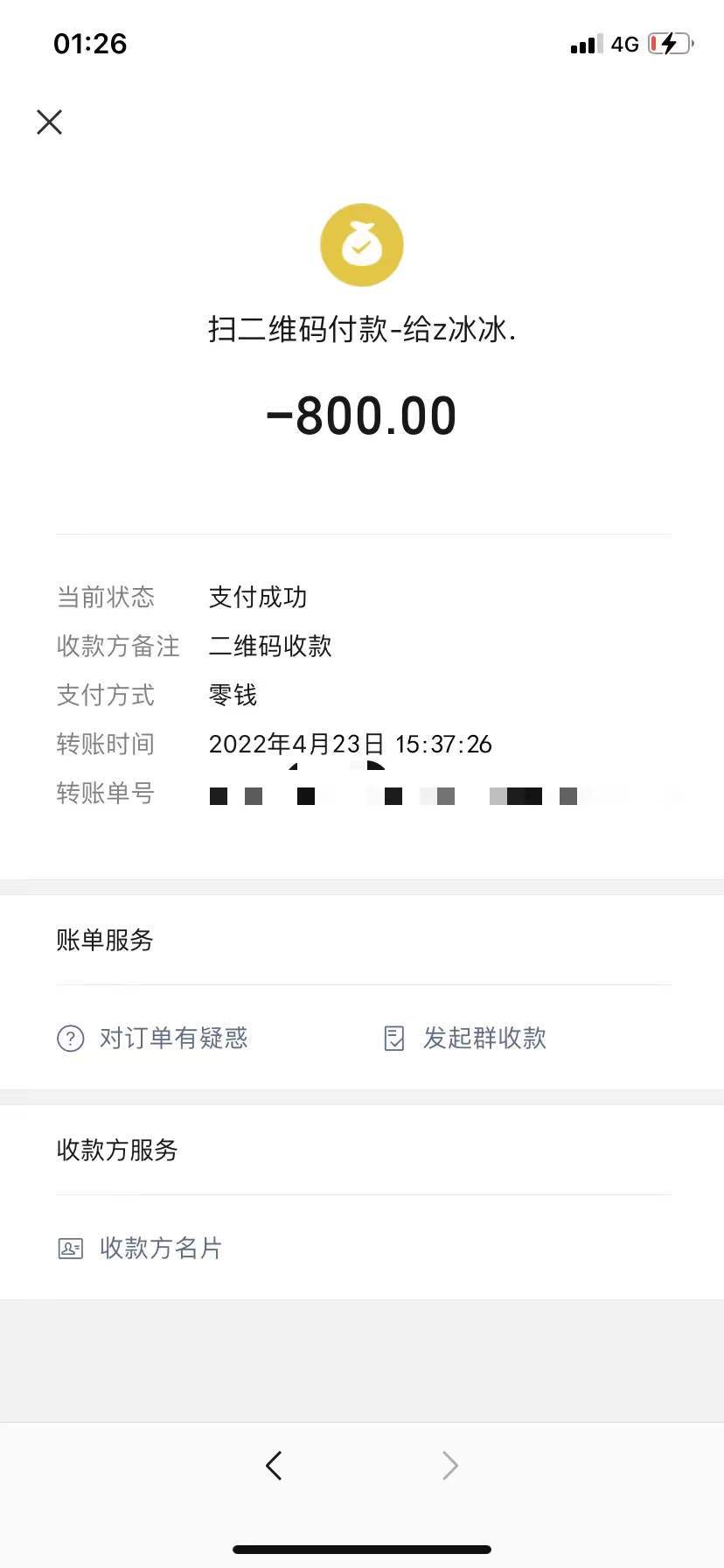
Task: Go back with the bottom left arrow
Action: click(x=274, y=1466)
